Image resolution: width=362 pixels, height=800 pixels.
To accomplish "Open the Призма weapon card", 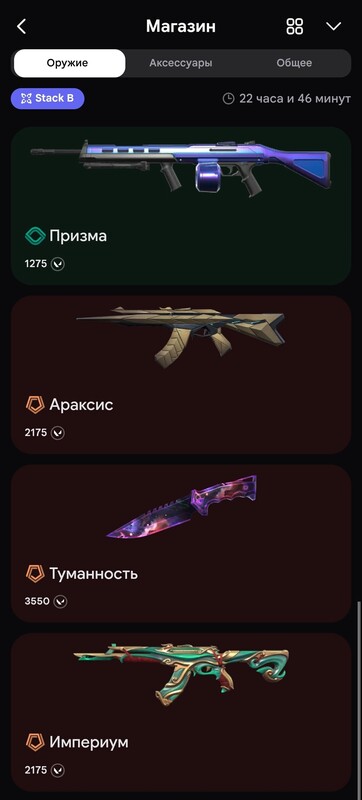I will pos(181,206).
